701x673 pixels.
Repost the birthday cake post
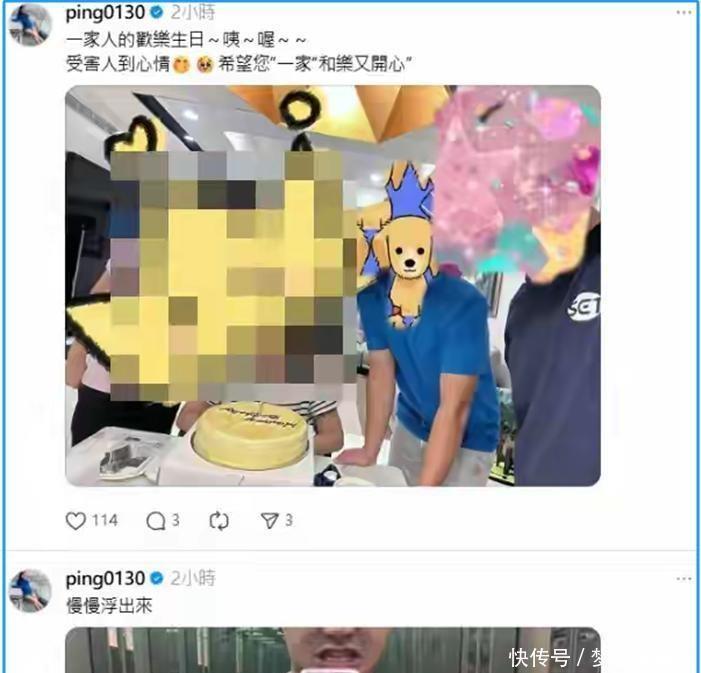point(219,521)
